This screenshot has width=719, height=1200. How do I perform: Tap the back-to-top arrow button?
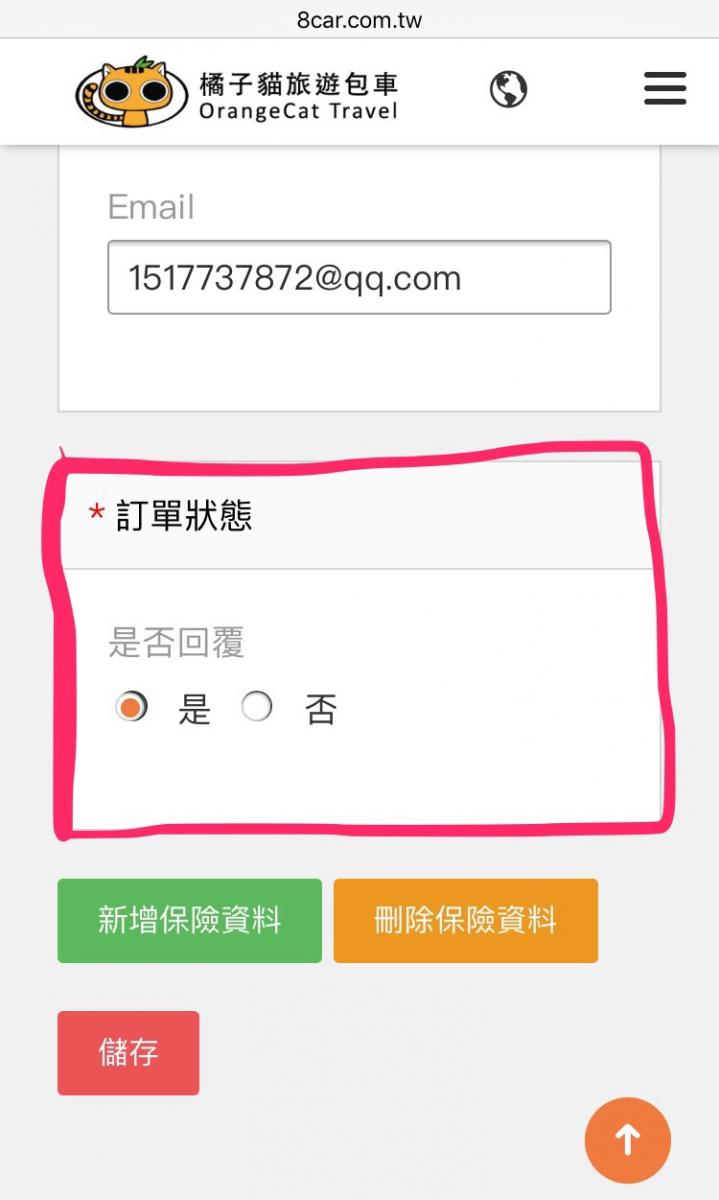coord(627,1140)
